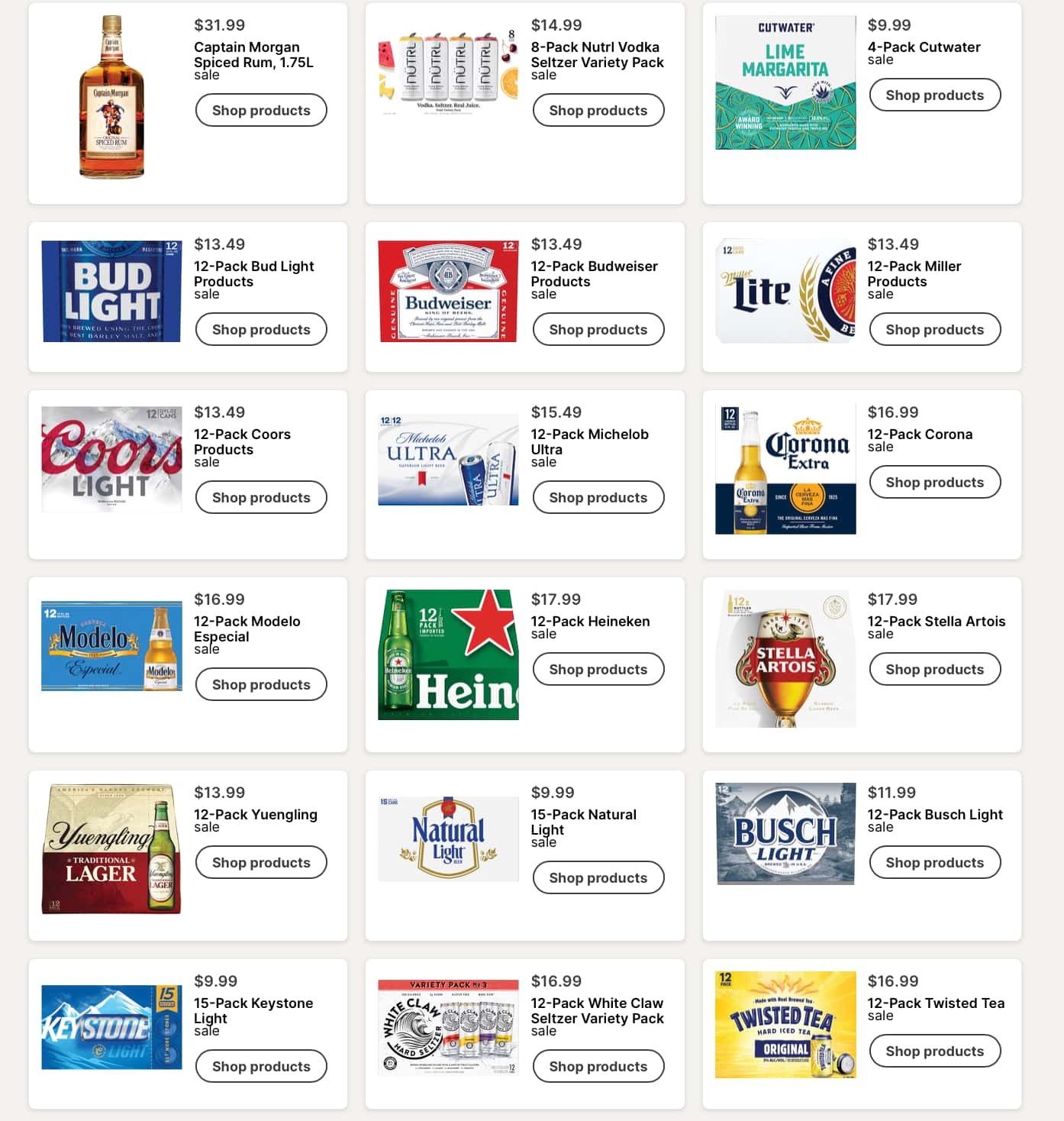Shop products for White Claw Variety Pack
The height and width of the screenshot is (1121, 1064).
[598, 1066]
